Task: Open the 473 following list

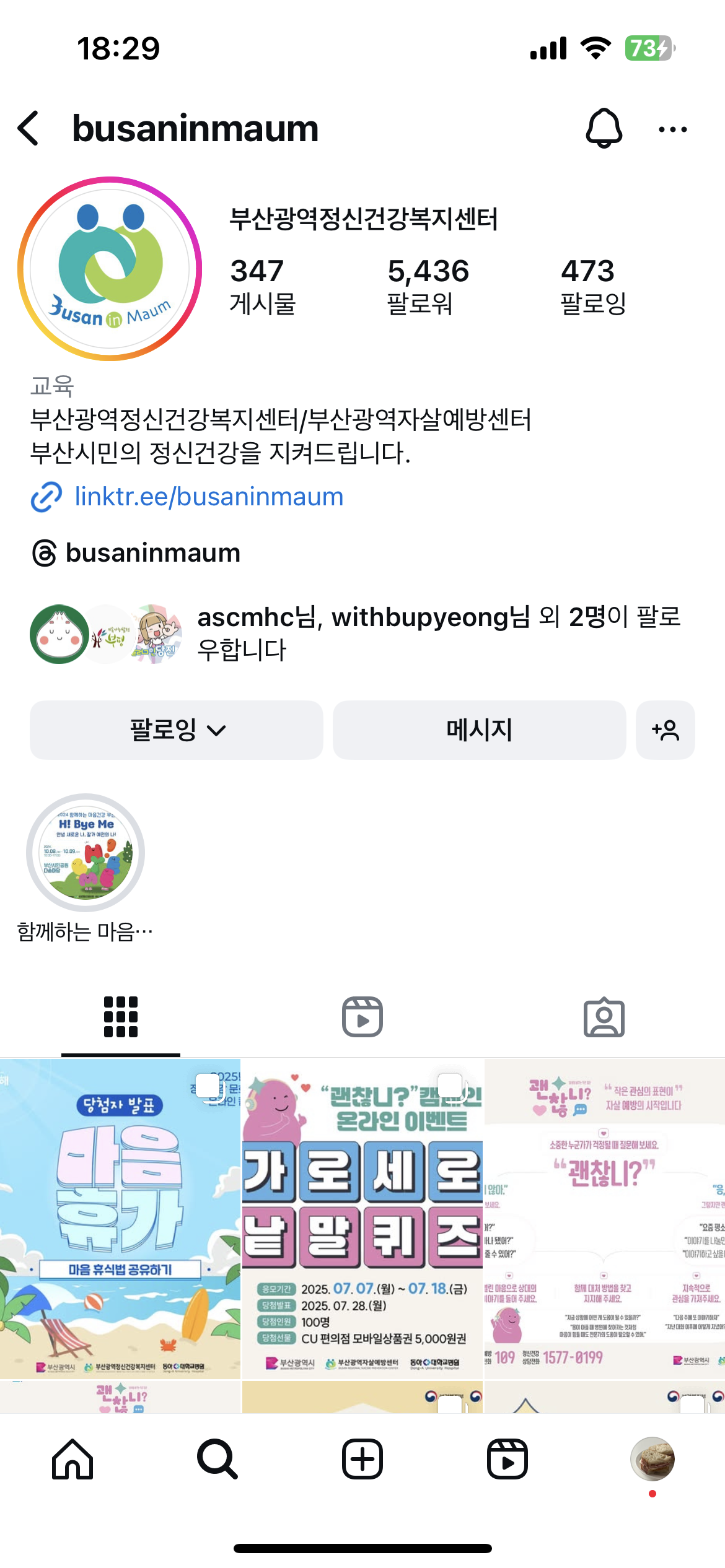Action: pos(592,286)
